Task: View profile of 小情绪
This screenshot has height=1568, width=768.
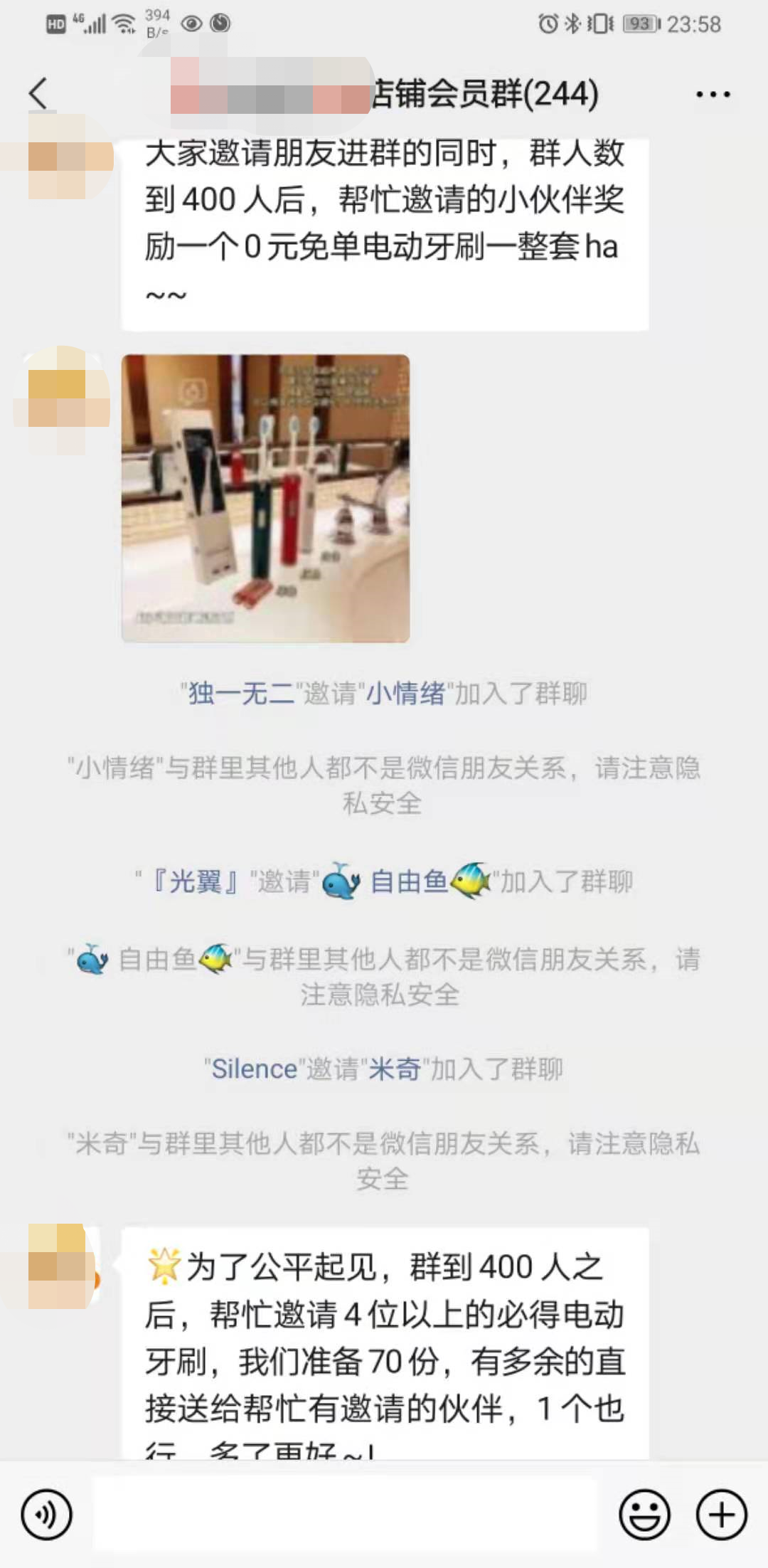Action: point(405,693)
